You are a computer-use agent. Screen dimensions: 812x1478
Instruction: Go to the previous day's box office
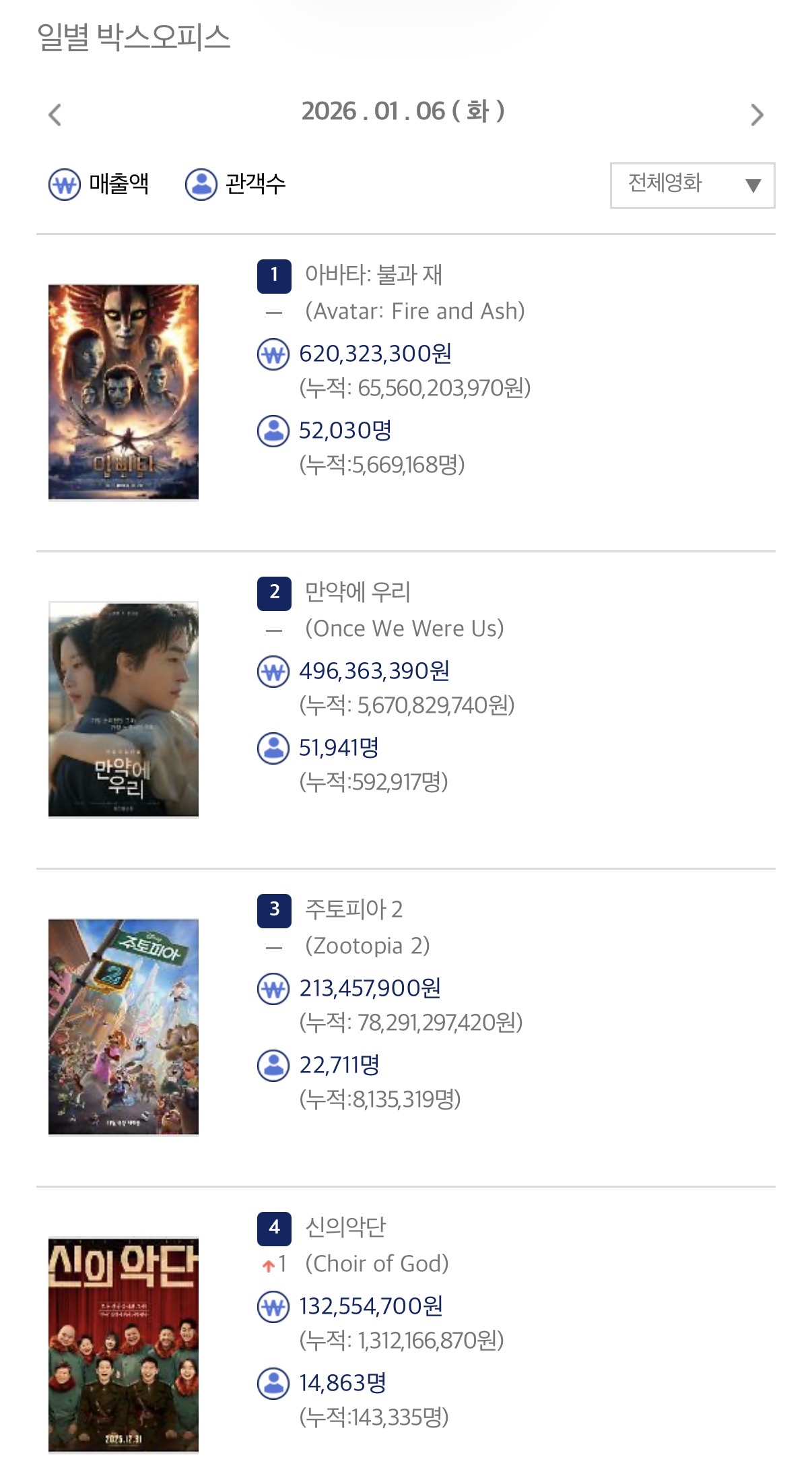[55, 115]
